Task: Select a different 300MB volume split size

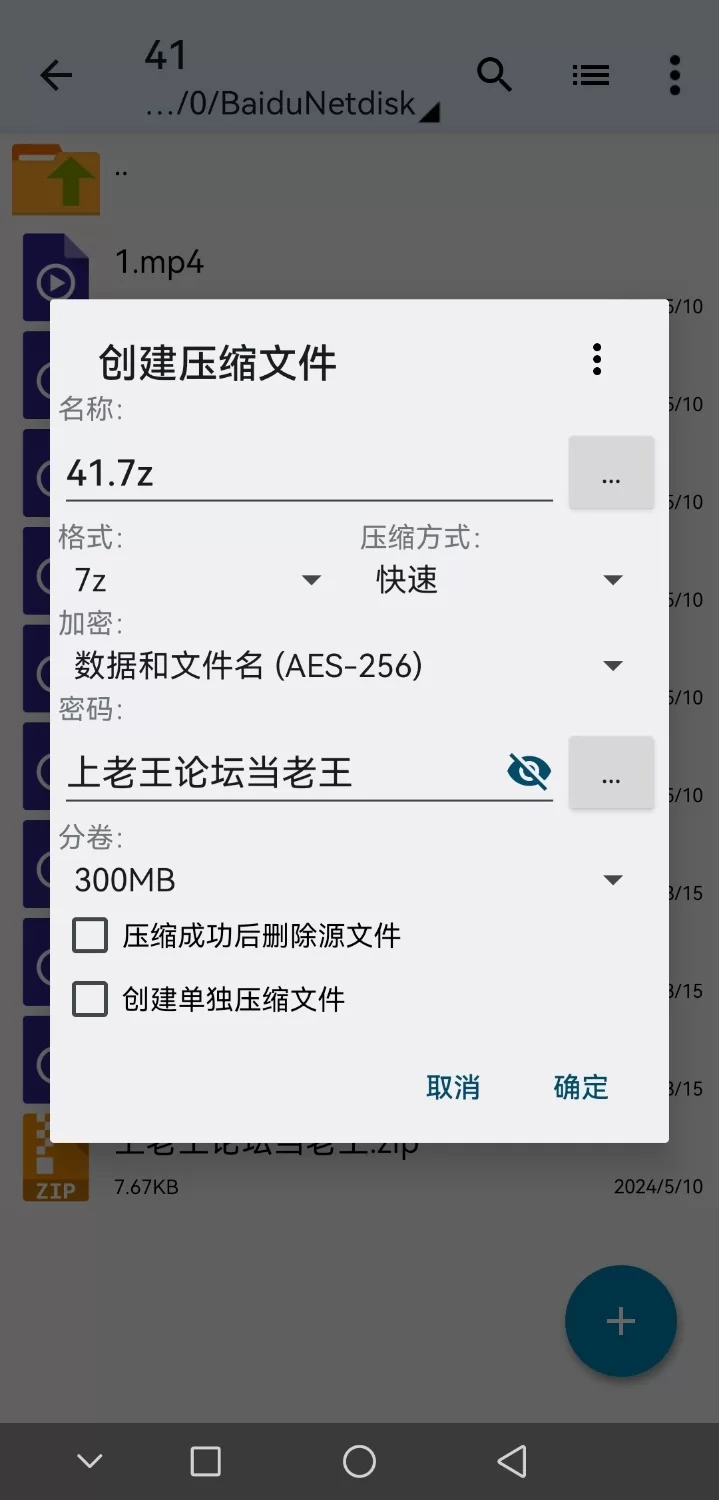Action: [349, 880]
